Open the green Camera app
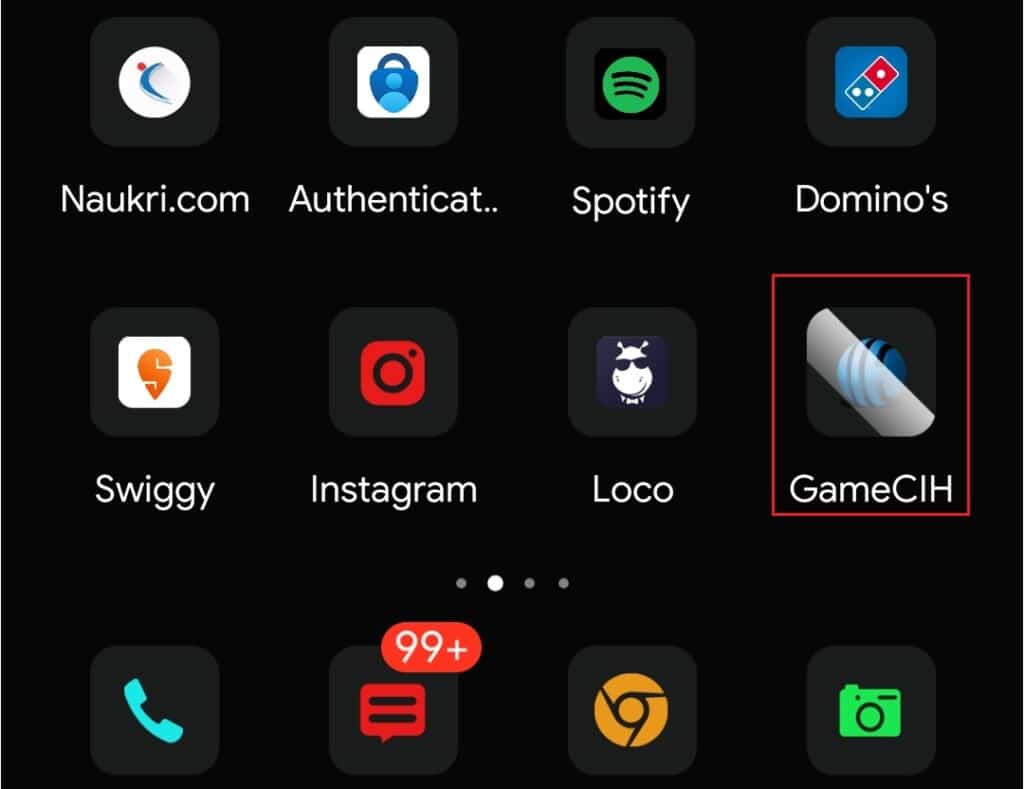 point(870,710)
